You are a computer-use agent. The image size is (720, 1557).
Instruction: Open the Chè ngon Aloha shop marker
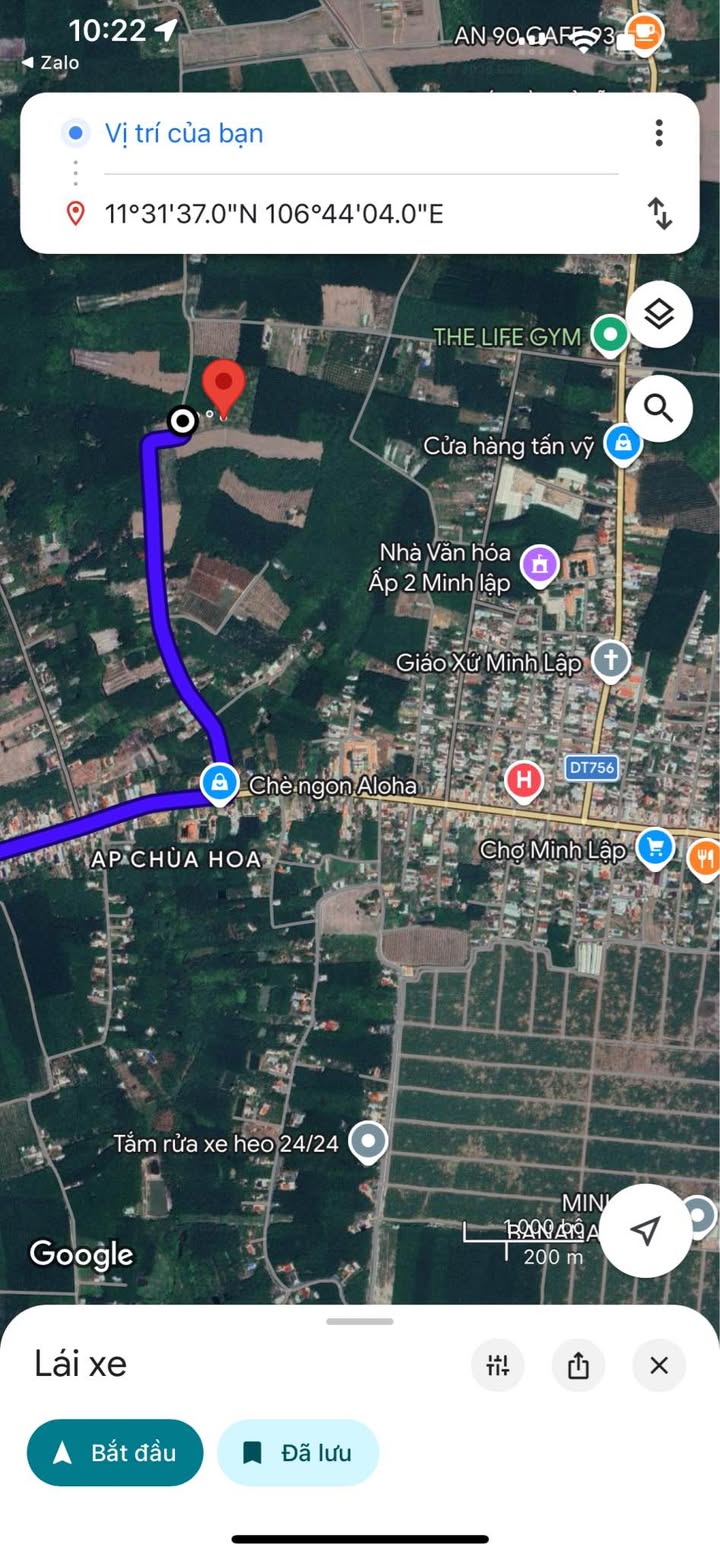219,783
